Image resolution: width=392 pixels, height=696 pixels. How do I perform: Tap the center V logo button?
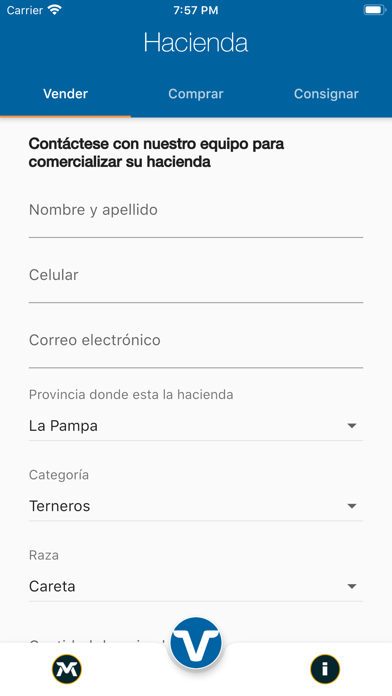tap(196, 643)
